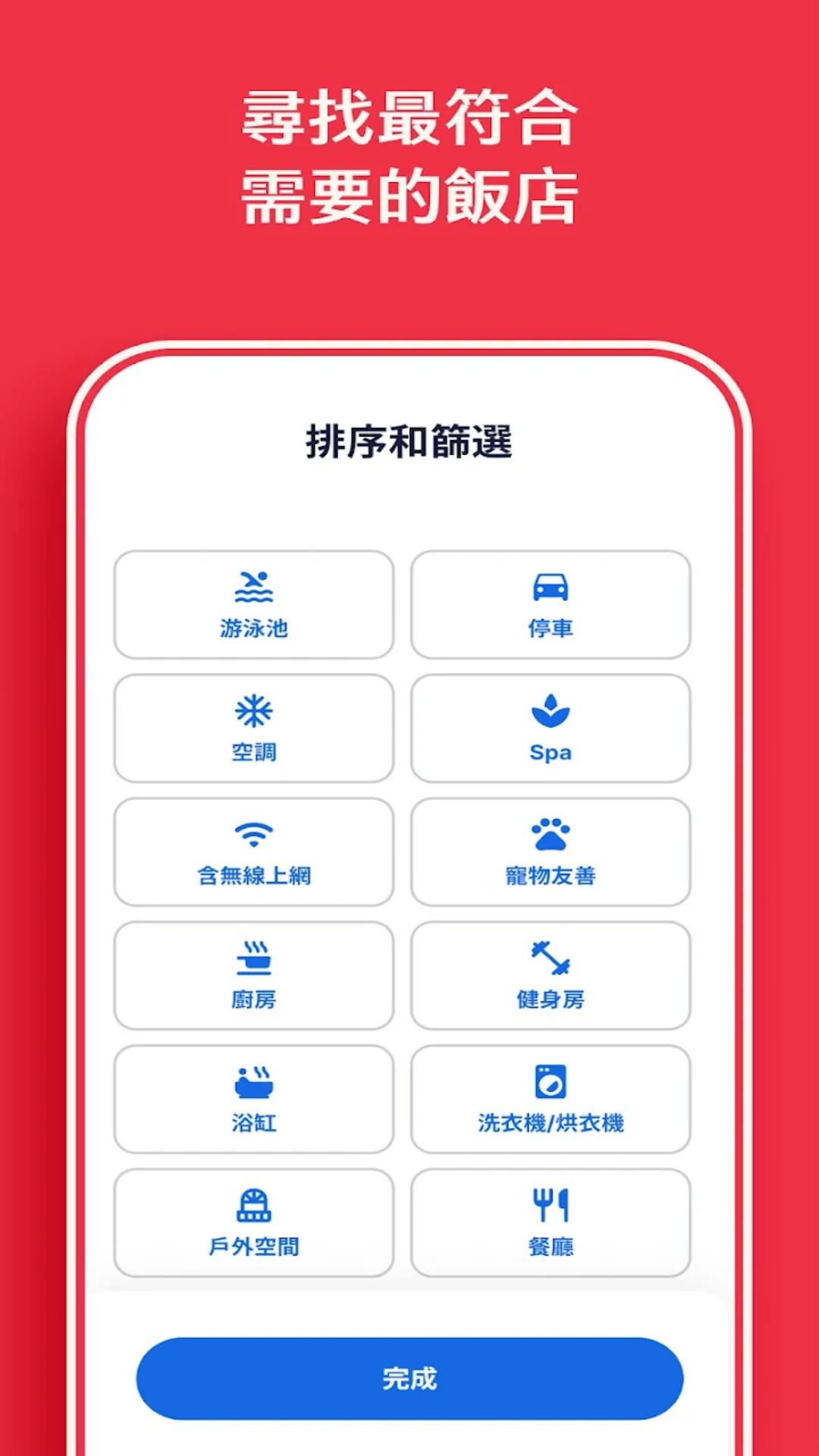The height and width of the screenshot is (1456, 819).
Task: Click the fork and knife restaurant icon
Action: (551, 1206)
